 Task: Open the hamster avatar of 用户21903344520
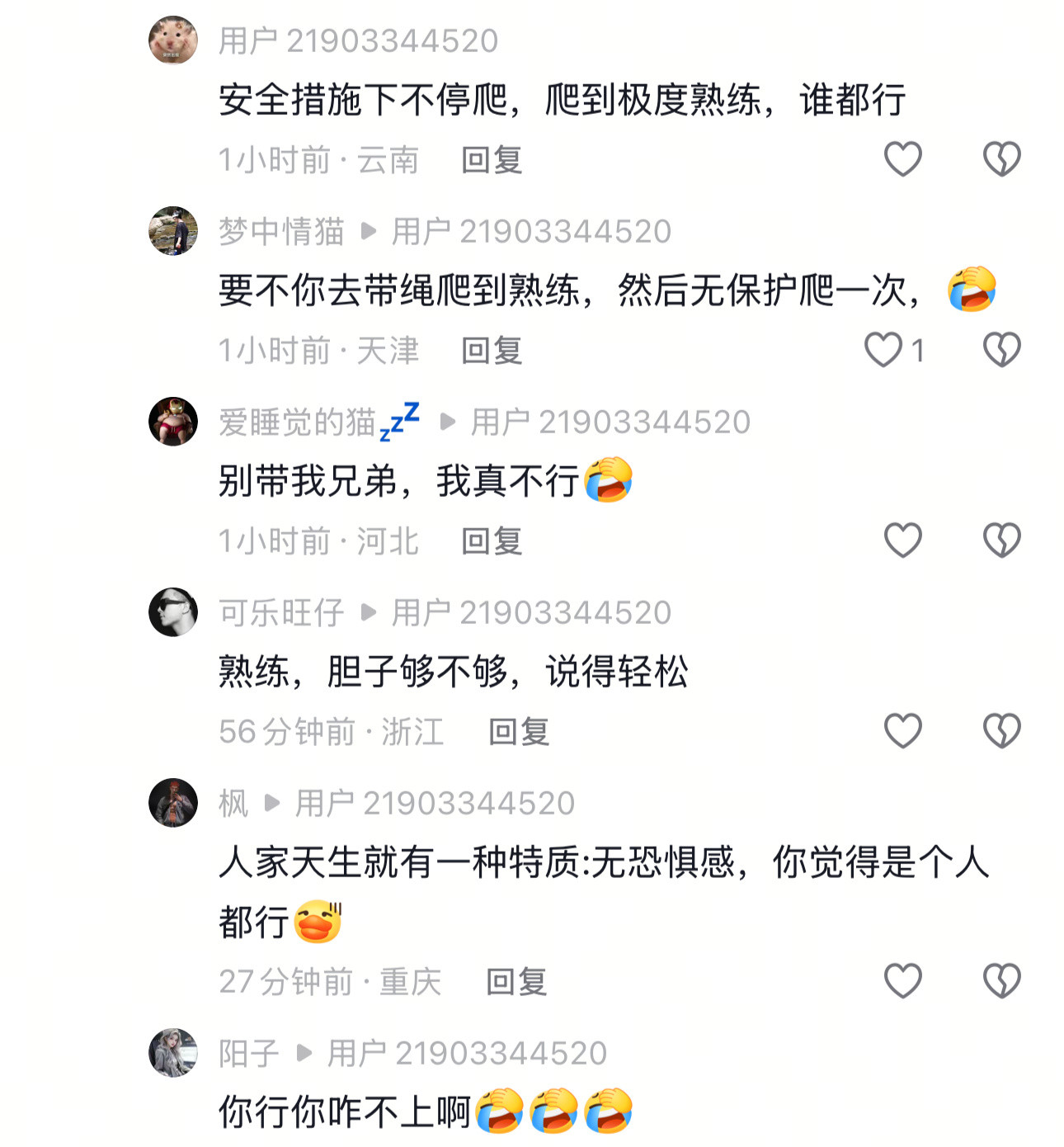pos(172,40)
